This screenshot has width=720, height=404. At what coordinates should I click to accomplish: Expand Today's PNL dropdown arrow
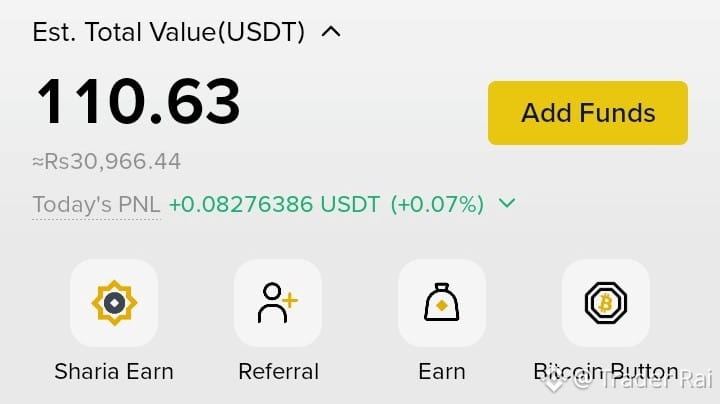(507, 204)
